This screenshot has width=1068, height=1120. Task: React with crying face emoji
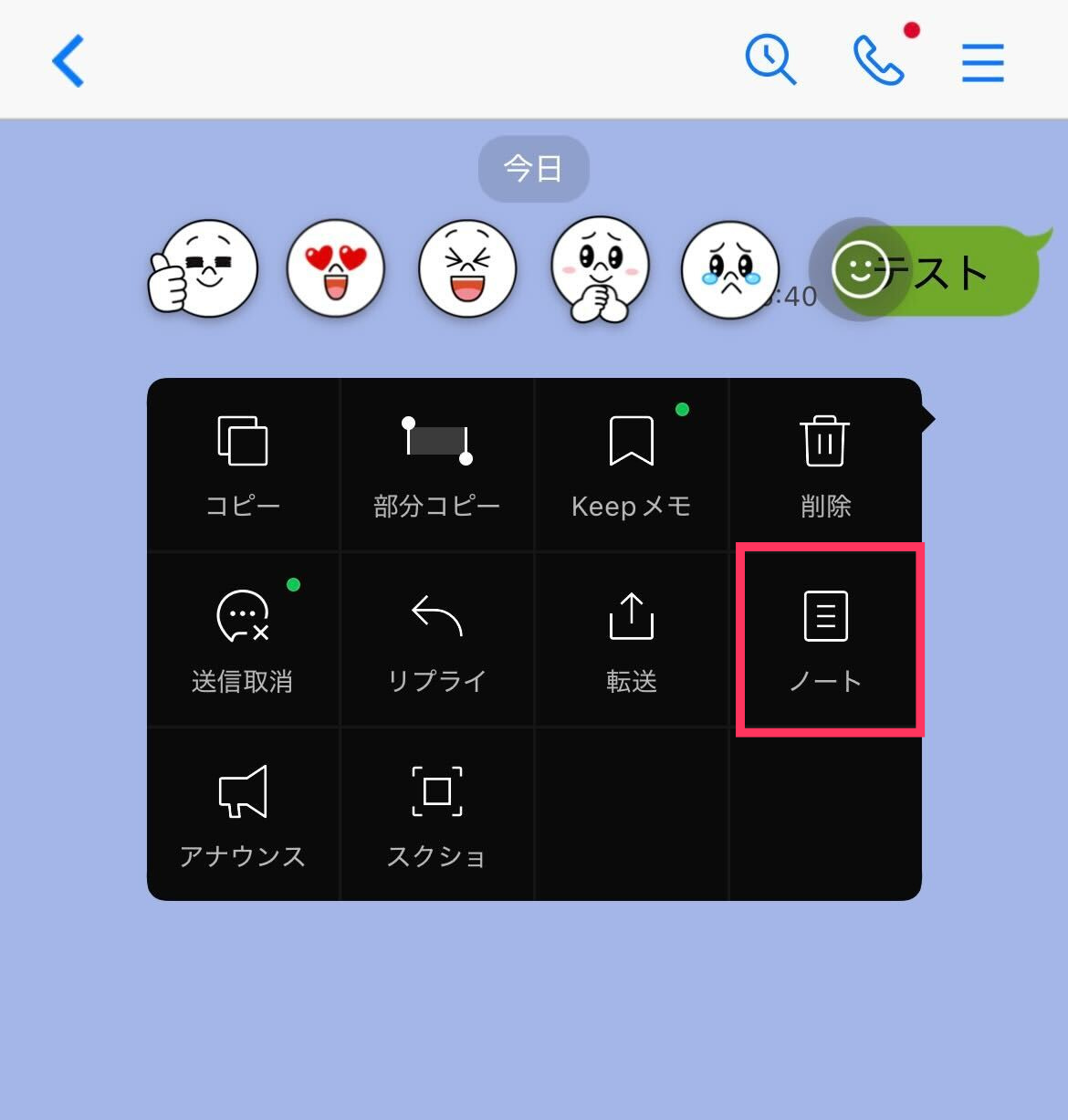tap(729, 269)
